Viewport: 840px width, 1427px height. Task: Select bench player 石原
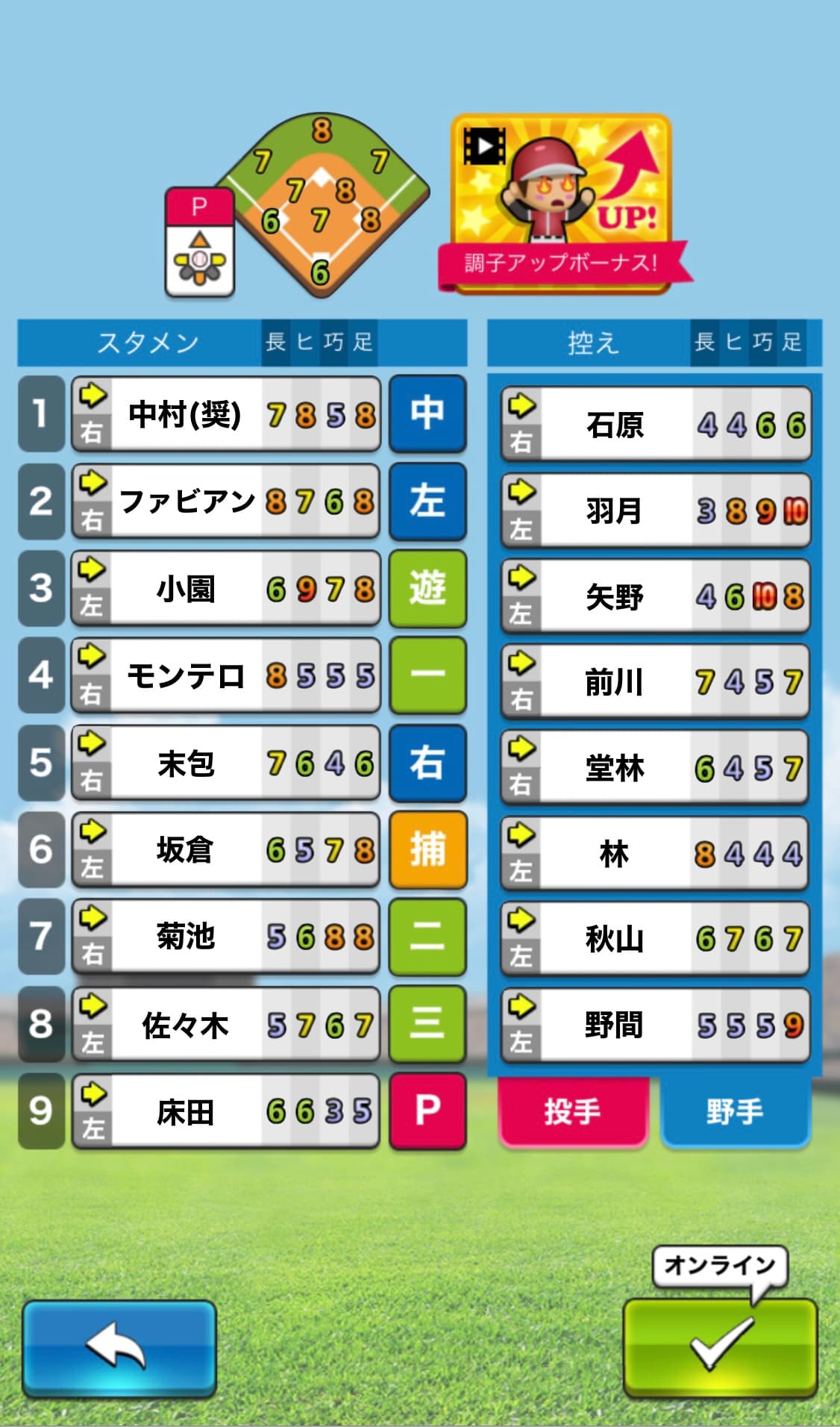655,425
